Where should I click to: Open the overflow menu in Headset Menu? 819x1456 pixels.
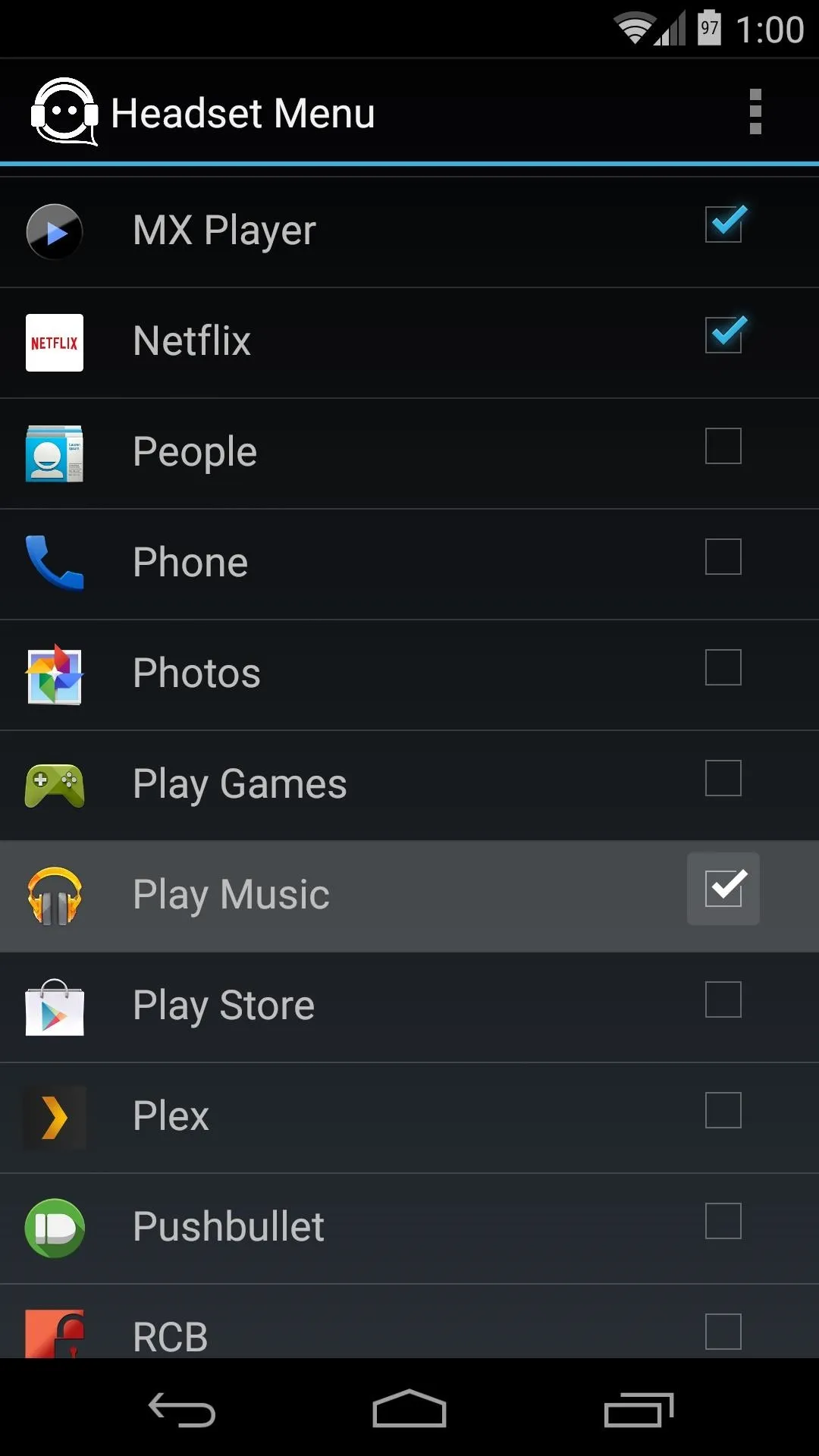pos(755,112)
